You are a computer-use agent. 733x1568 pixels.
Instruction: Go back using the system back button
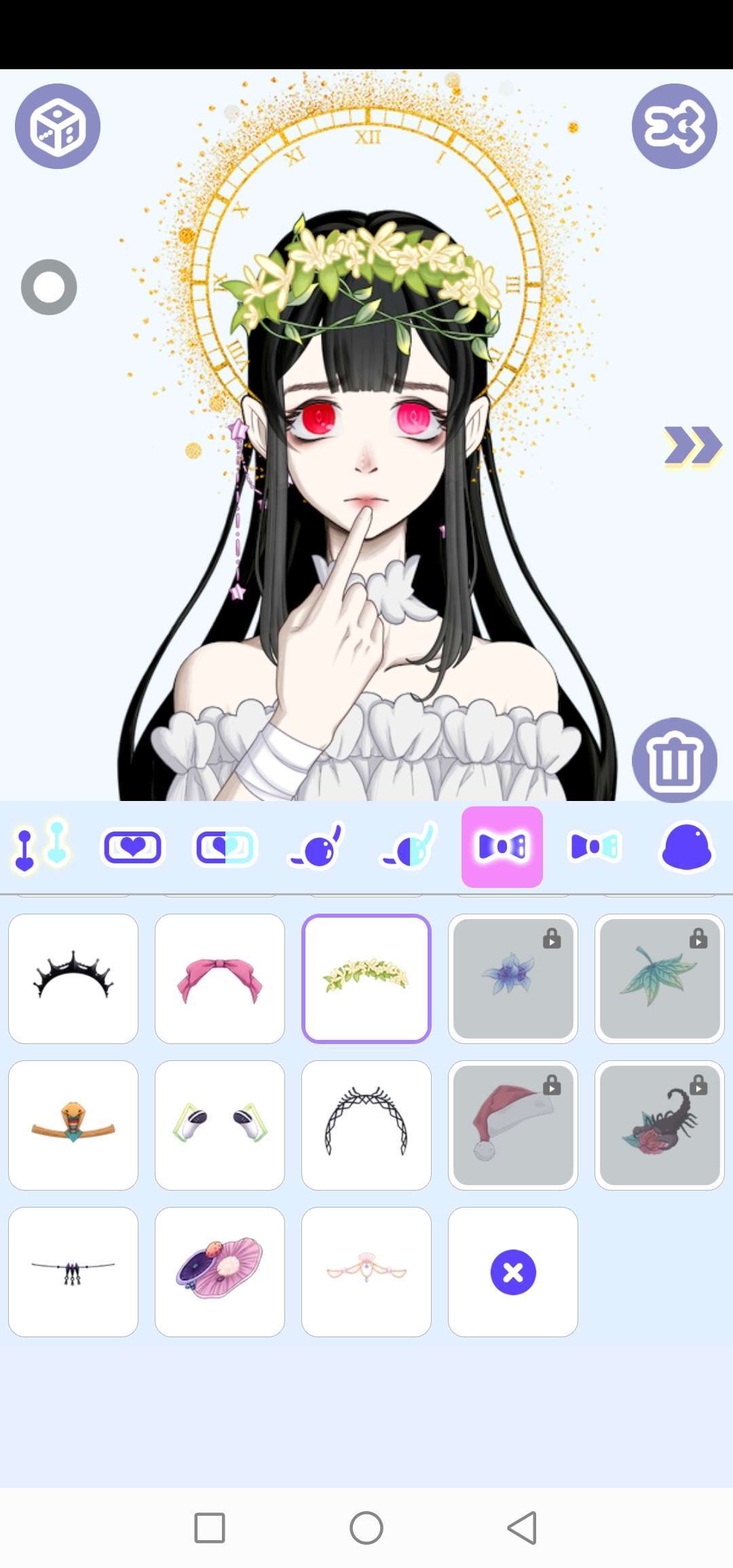[522, 1528]
